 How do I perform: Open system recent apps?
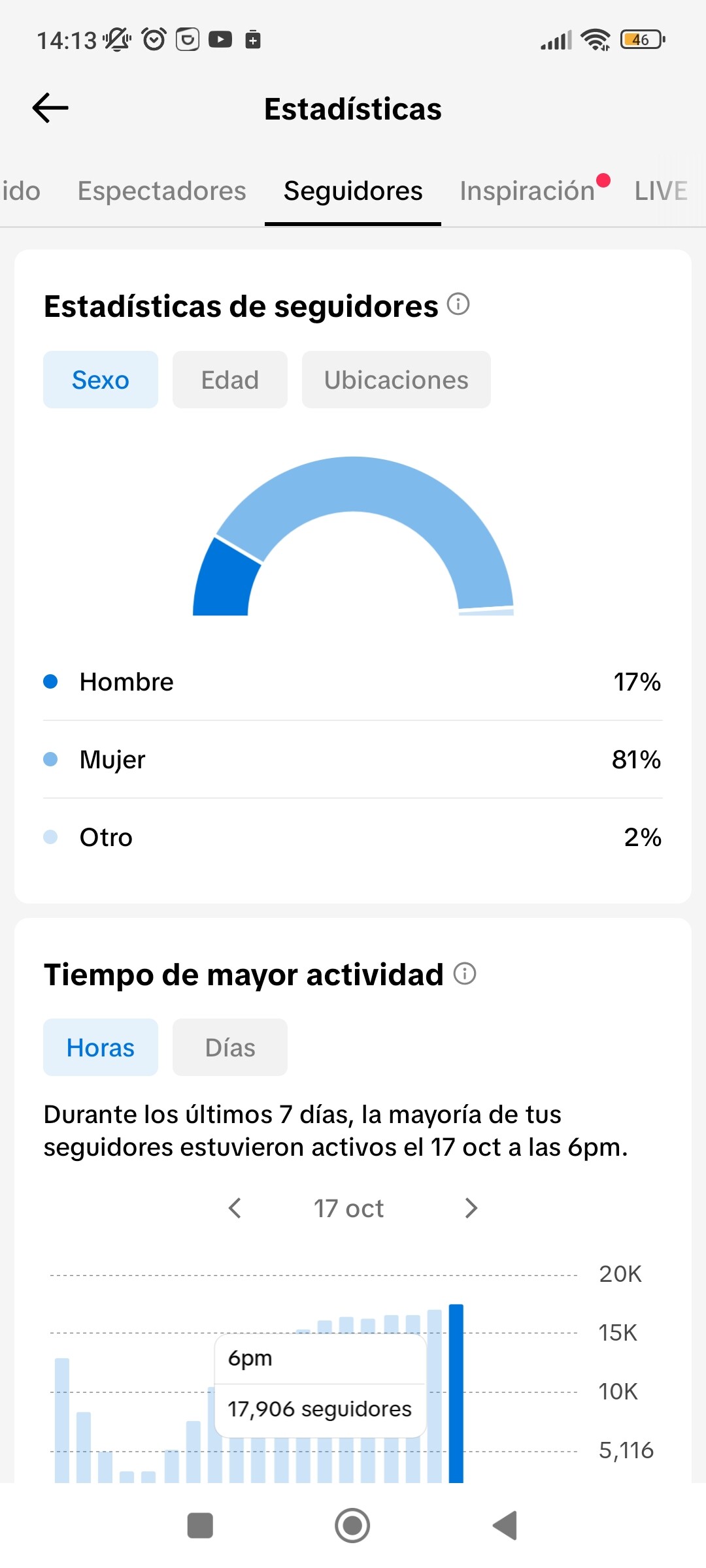tap(200, 1526)
